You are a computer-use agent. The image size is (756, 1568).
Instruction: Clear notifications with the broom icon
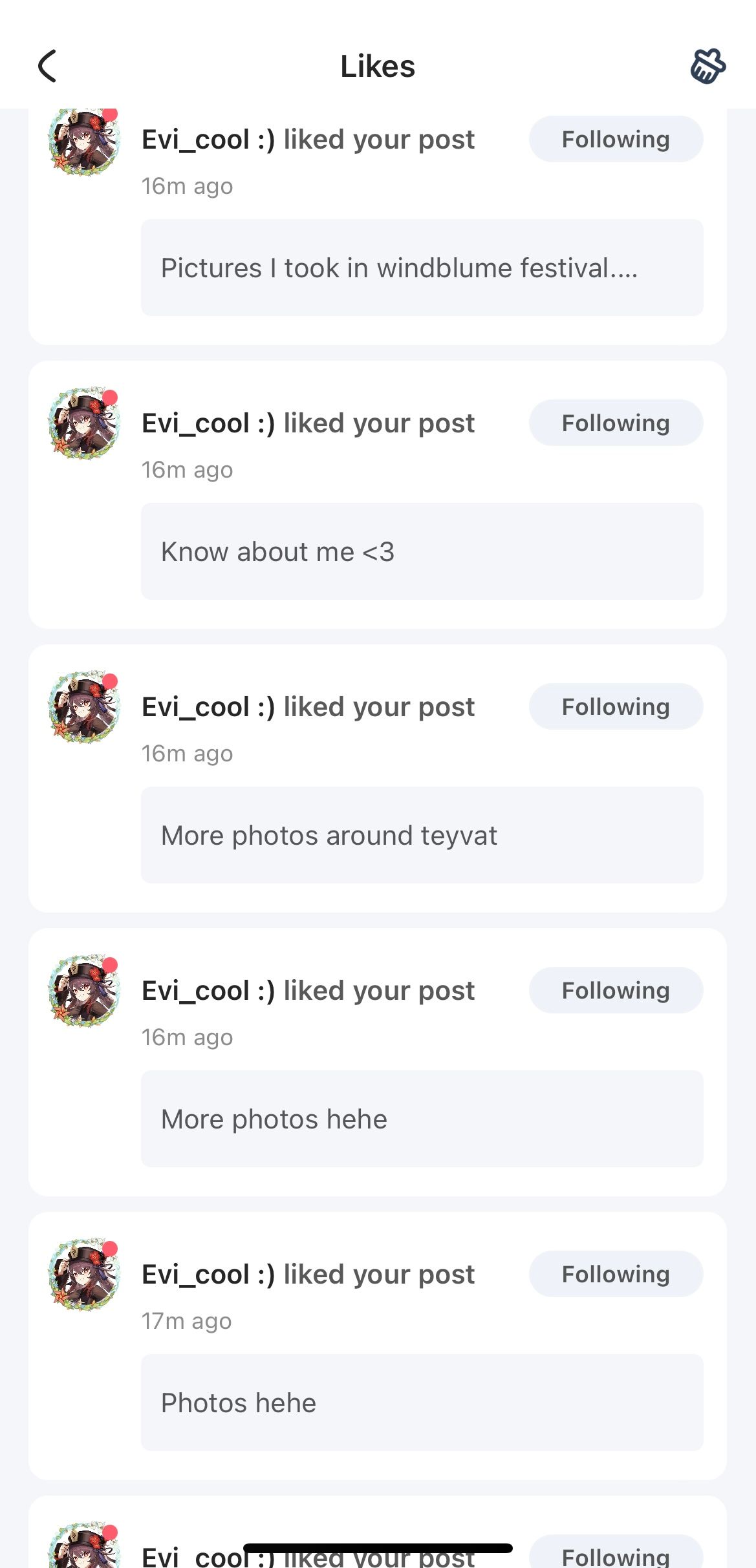click(707, 66)
